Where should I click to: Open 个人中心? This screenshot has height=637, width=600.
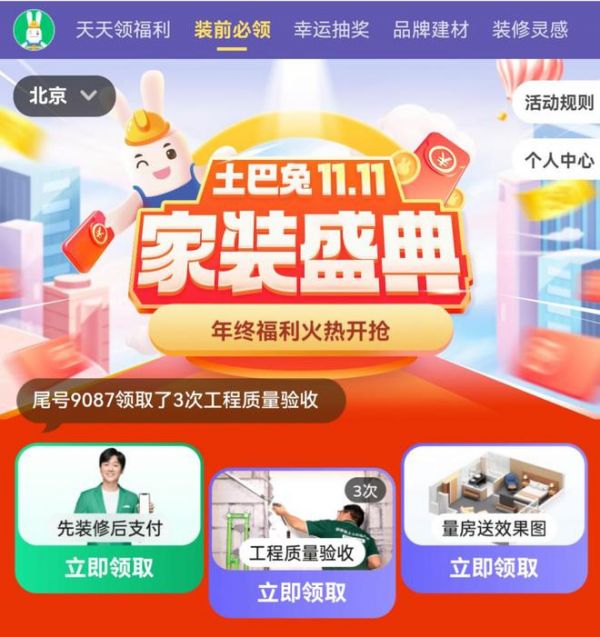[558, 160]
